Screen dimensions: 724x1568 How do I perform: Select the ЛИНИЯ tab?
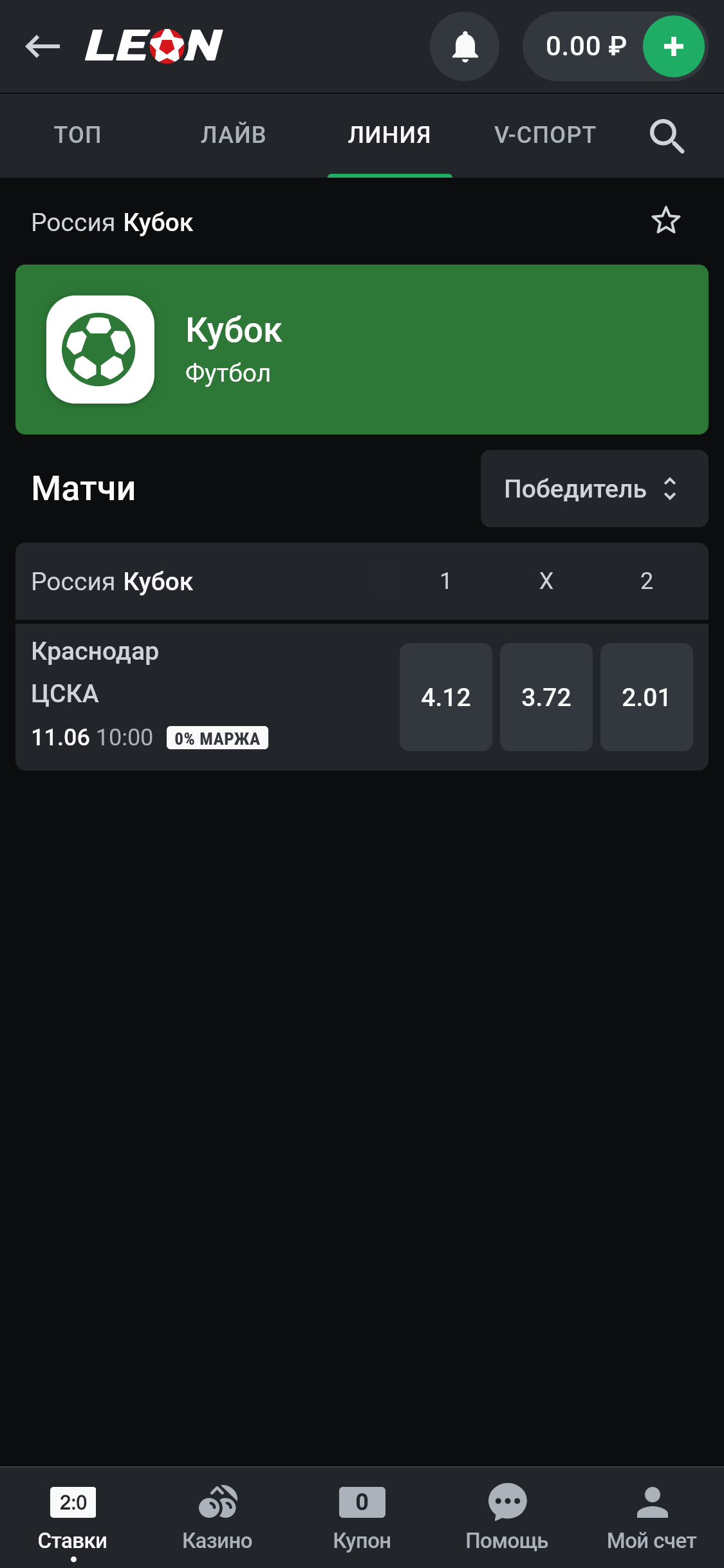[389, 135]
